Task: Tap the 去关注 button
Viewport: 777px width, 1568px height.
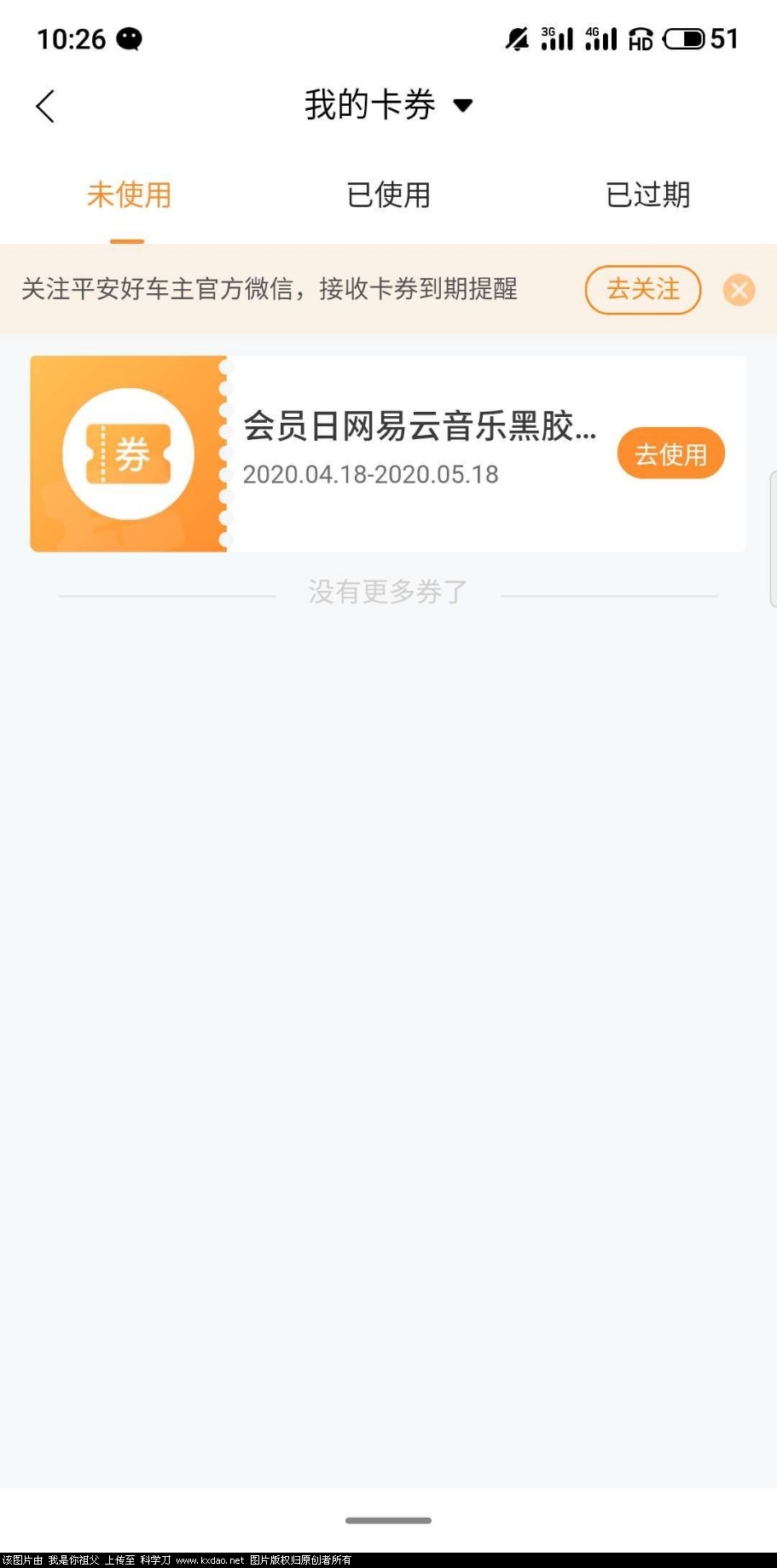Action: point(642,290)
